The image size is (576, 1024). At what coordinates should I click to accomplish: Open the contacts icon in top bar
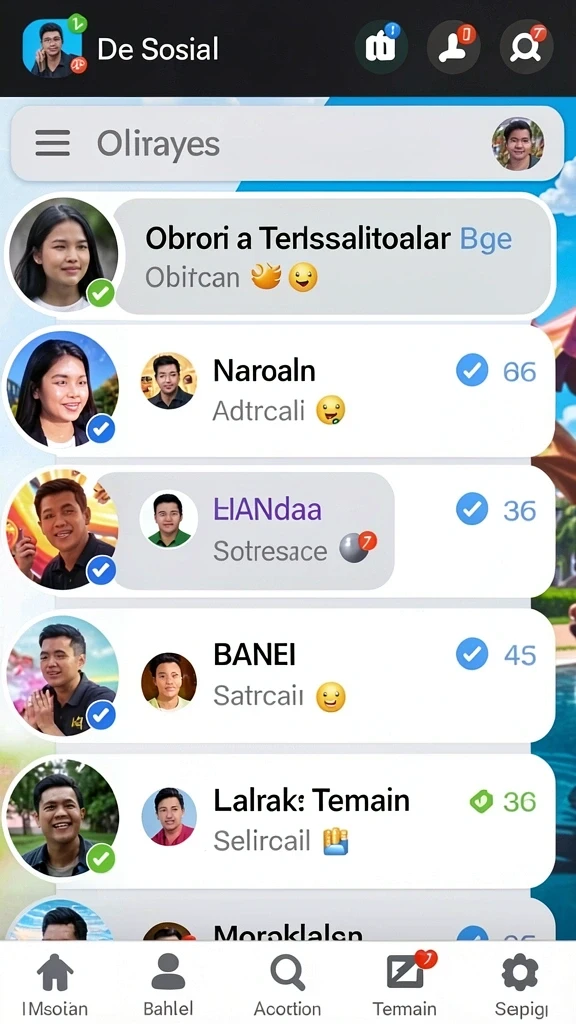click(453, 47)
